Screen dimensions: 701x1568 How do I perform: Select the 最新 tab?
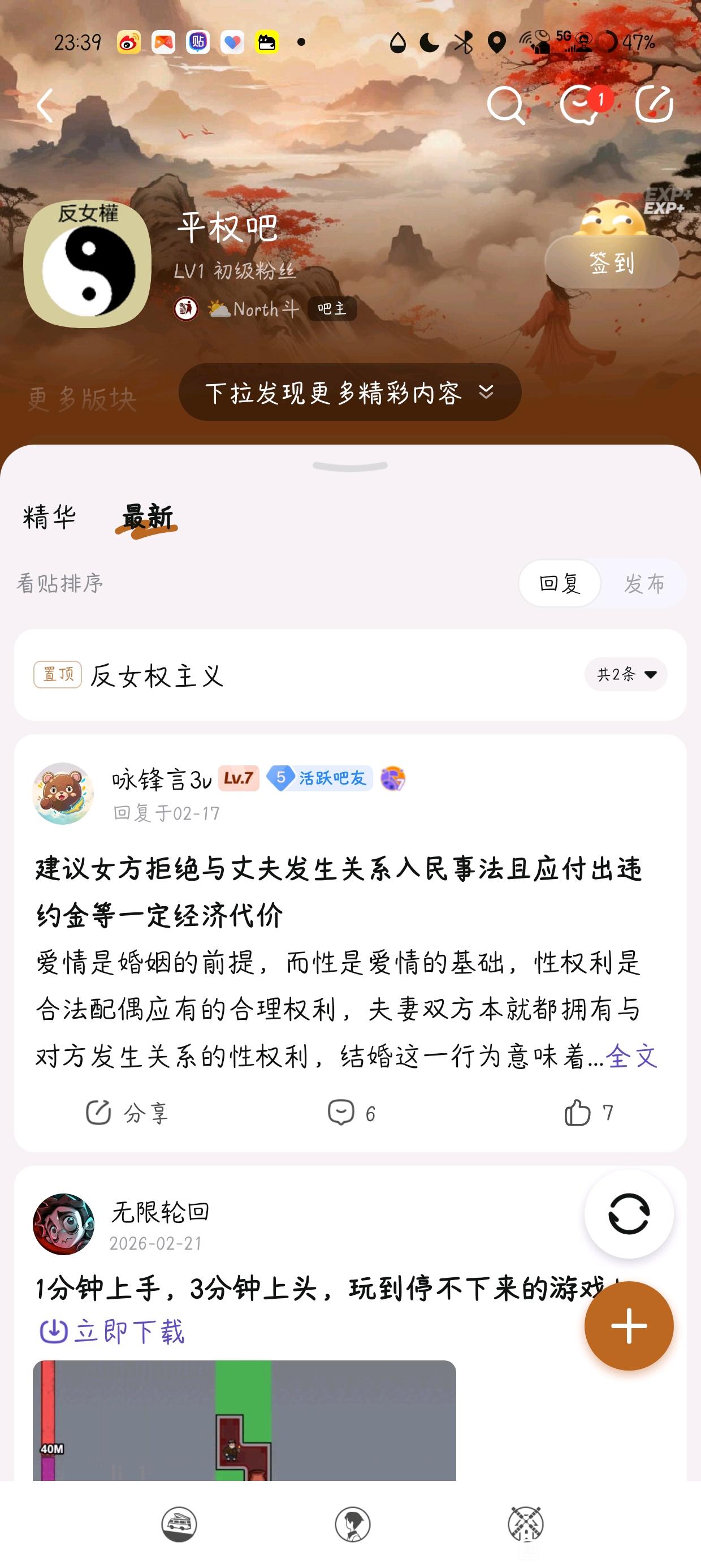pyautogui.click(x=147, y=518)
